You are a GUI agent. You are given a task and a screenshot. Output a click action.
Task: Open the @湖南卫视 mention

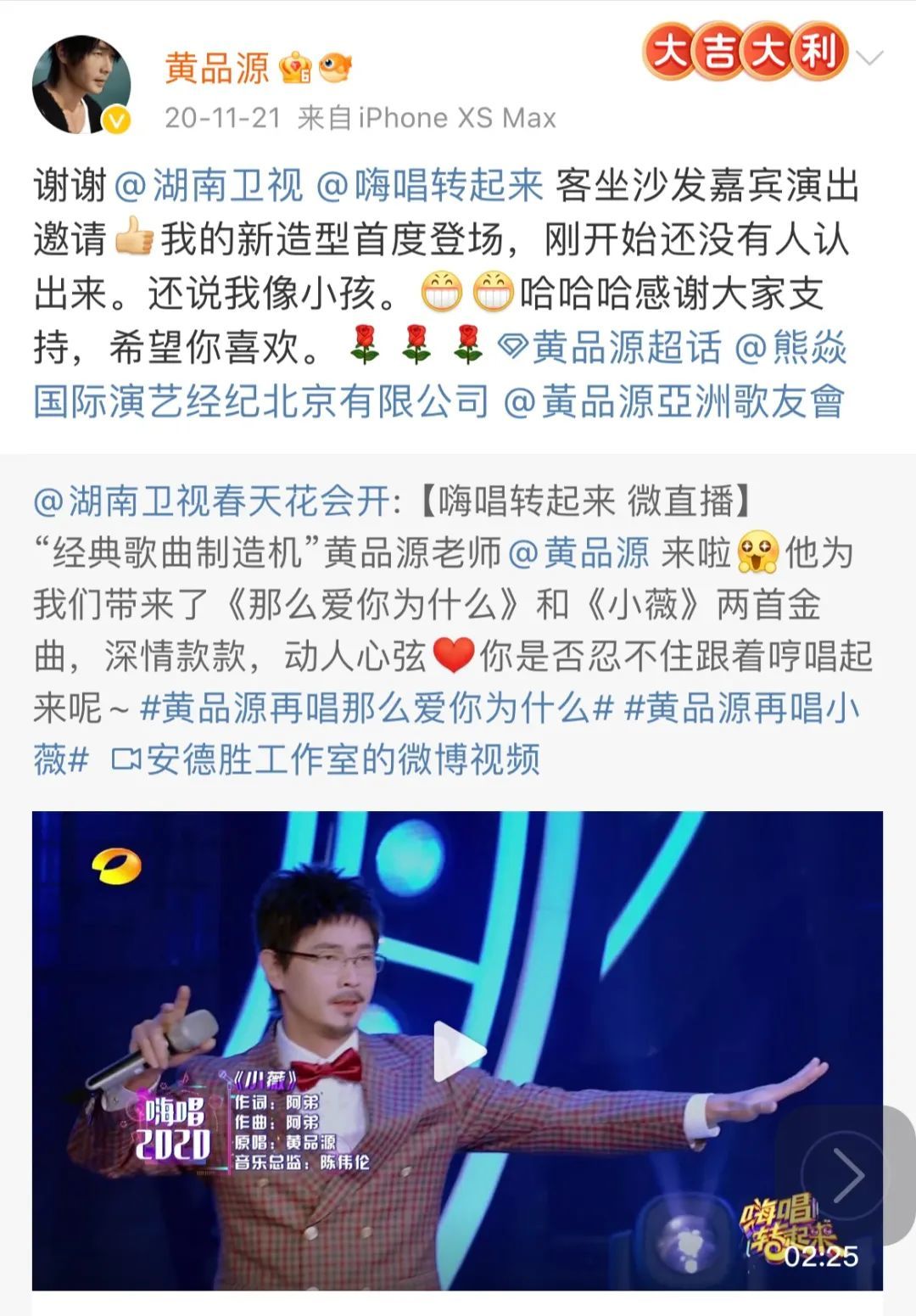point(208,186)
